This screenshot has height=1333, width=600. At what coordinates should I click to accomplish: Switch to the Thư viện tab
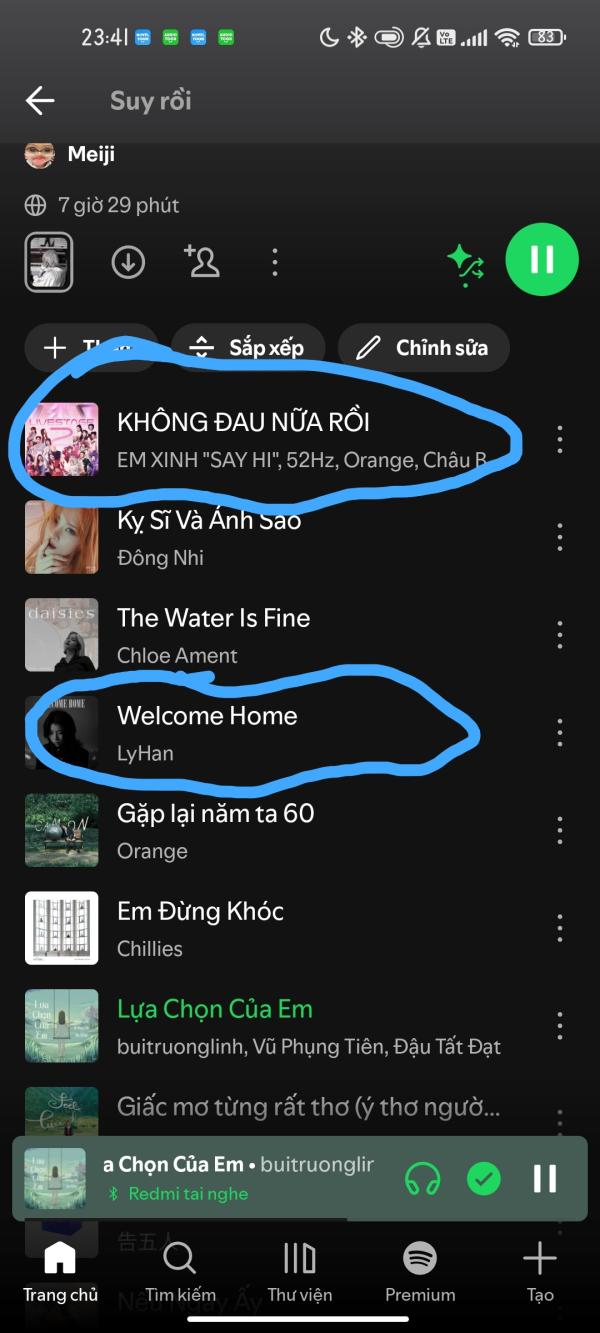pyautogui.click(x=300, y=1272)
